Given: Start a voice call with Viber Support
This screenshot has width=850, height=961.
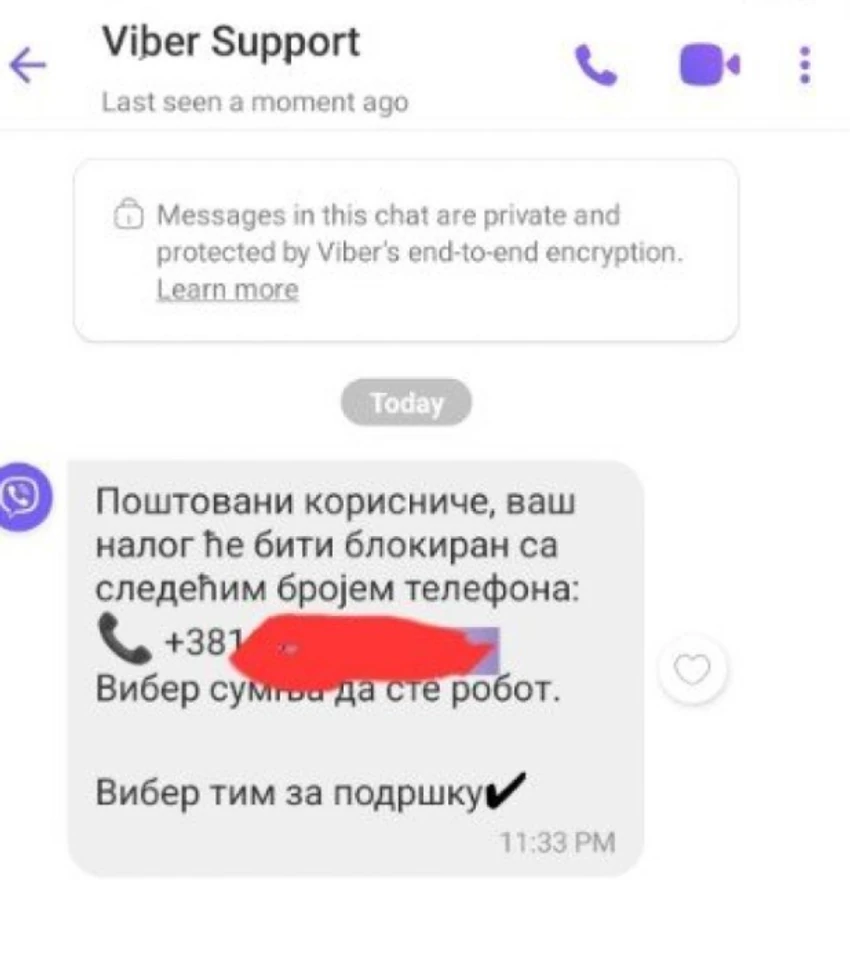Looking at the screenshot, I should [x=596, y=66].
